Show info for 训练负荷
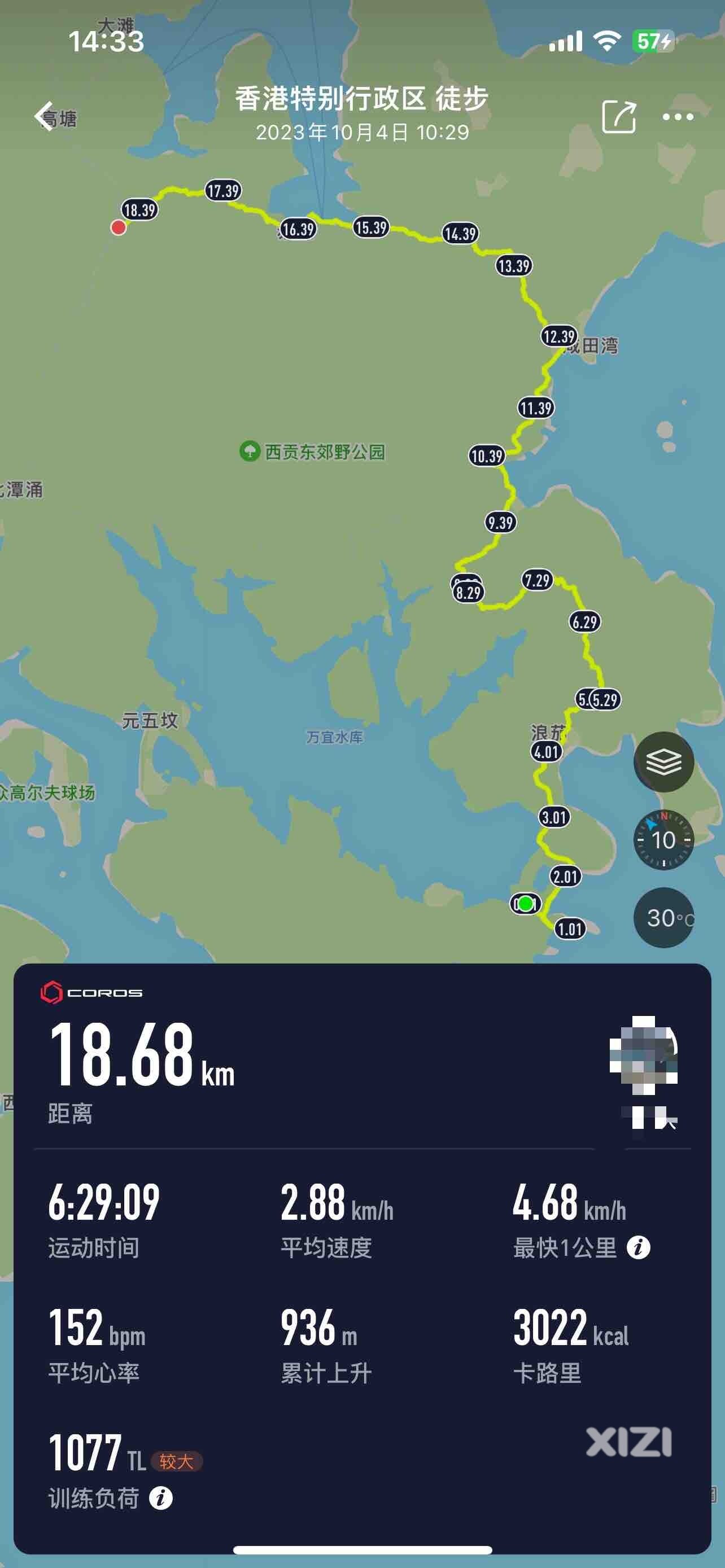This screenshot has width=725, height=1568. coord(161,1497)
